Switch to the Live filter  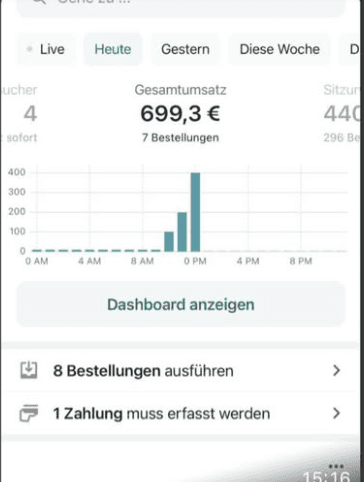[x=46, y=49]
